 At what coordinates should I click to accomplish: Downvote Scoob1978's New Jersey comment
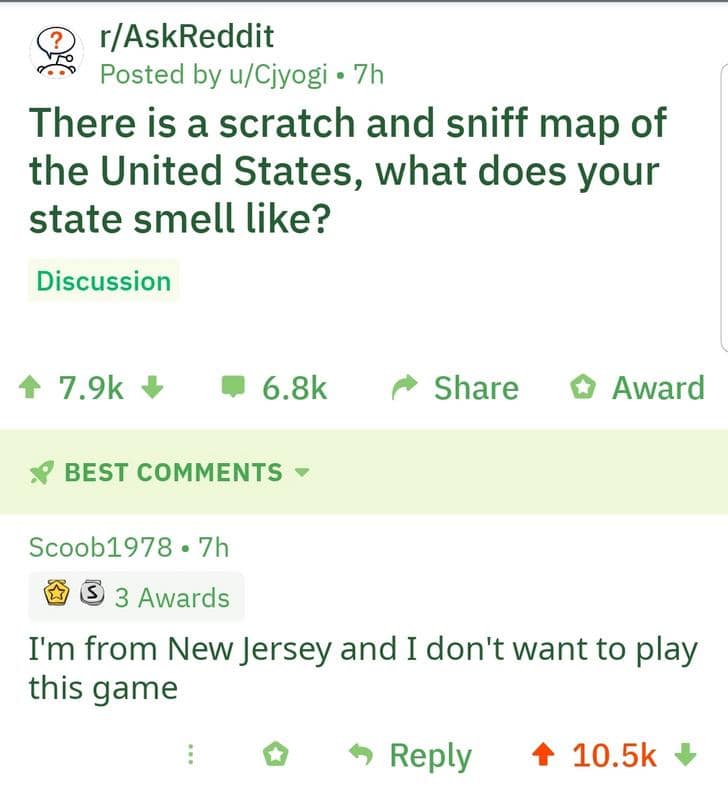(x=686, y=755)
